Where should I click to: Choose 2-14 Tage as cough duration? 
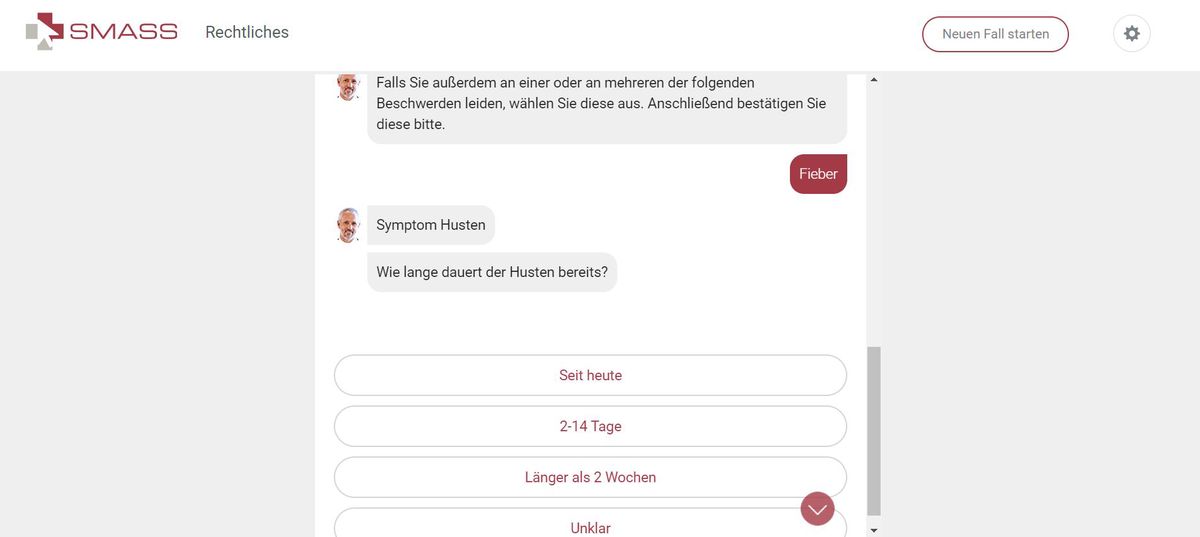click(590, 426)
